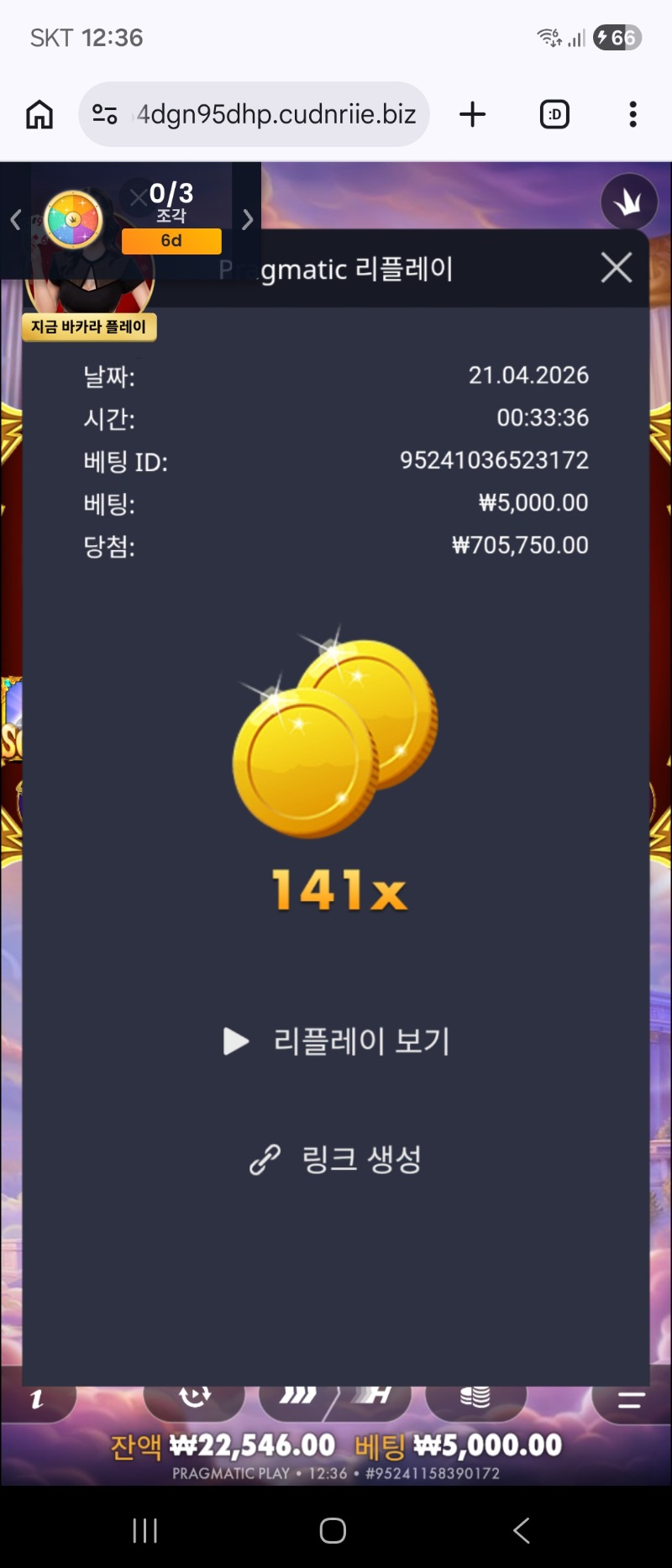Tap the 지금 바카라 플레이 button
This screenshot has height=1568, width=672.
89,327
